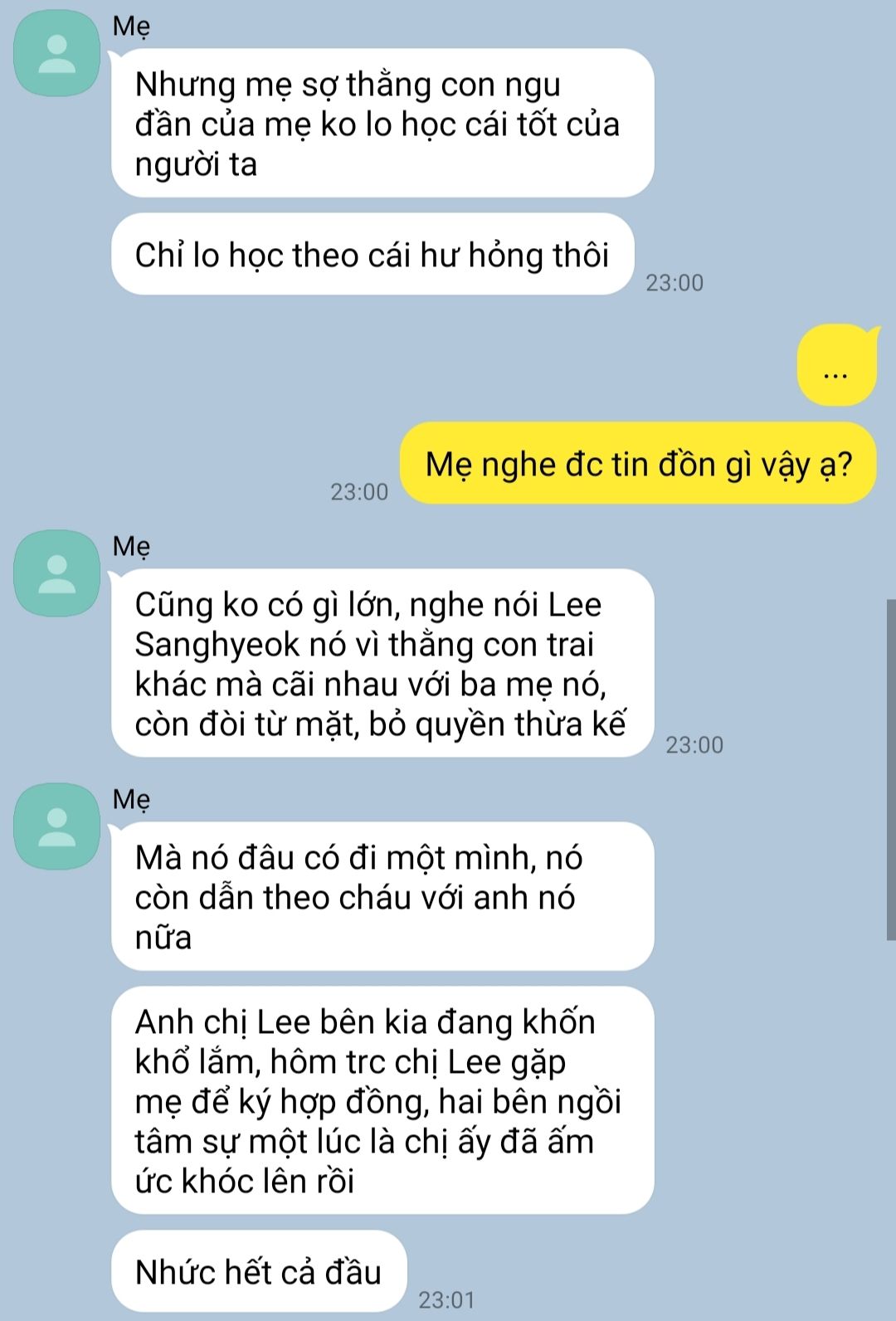Image resolution: width=896 pixels, height=1321 pixels.
Task: Open Mẹ's avatar beside "Nhưng mẹ sợ" message
Action: [56, 54]
